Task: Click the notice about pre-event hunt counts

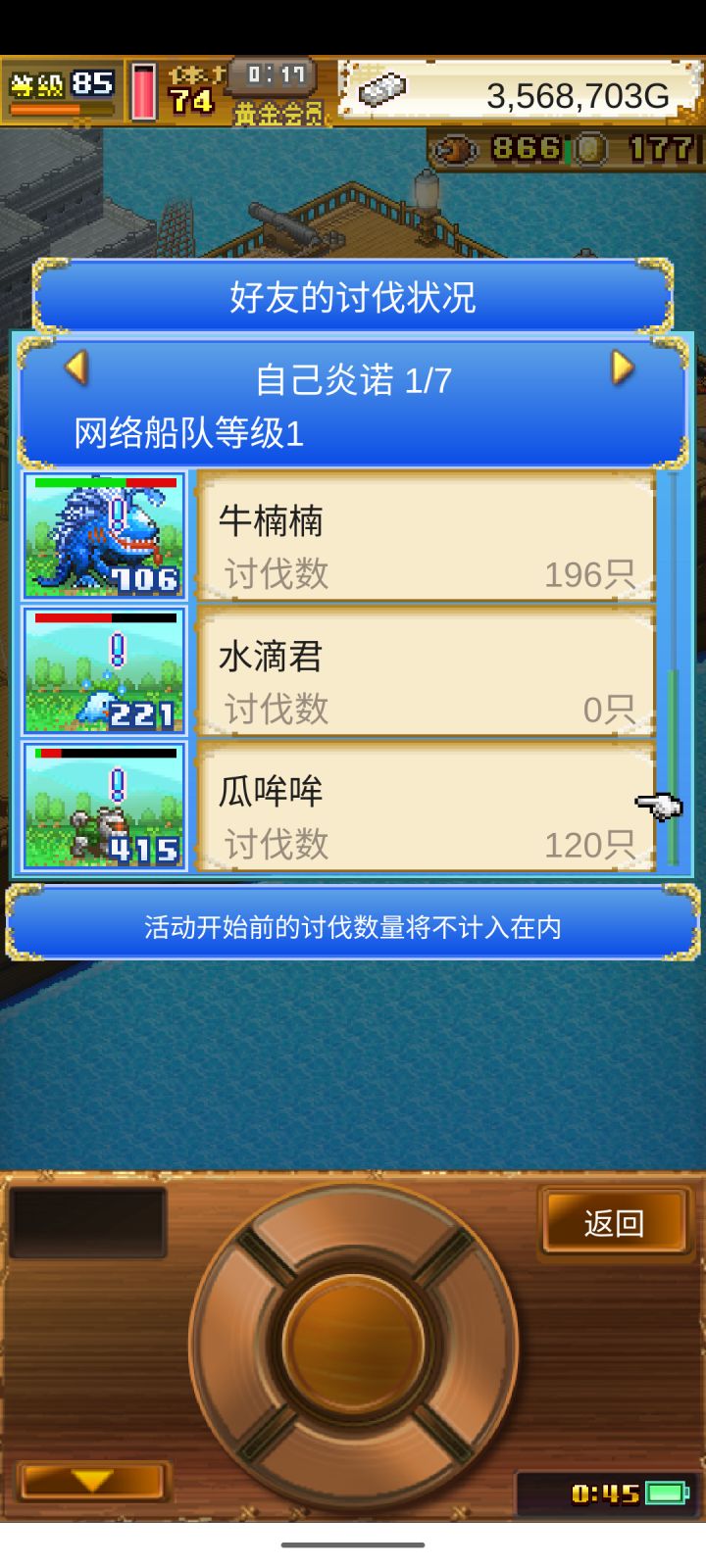Action: [353, 925]
